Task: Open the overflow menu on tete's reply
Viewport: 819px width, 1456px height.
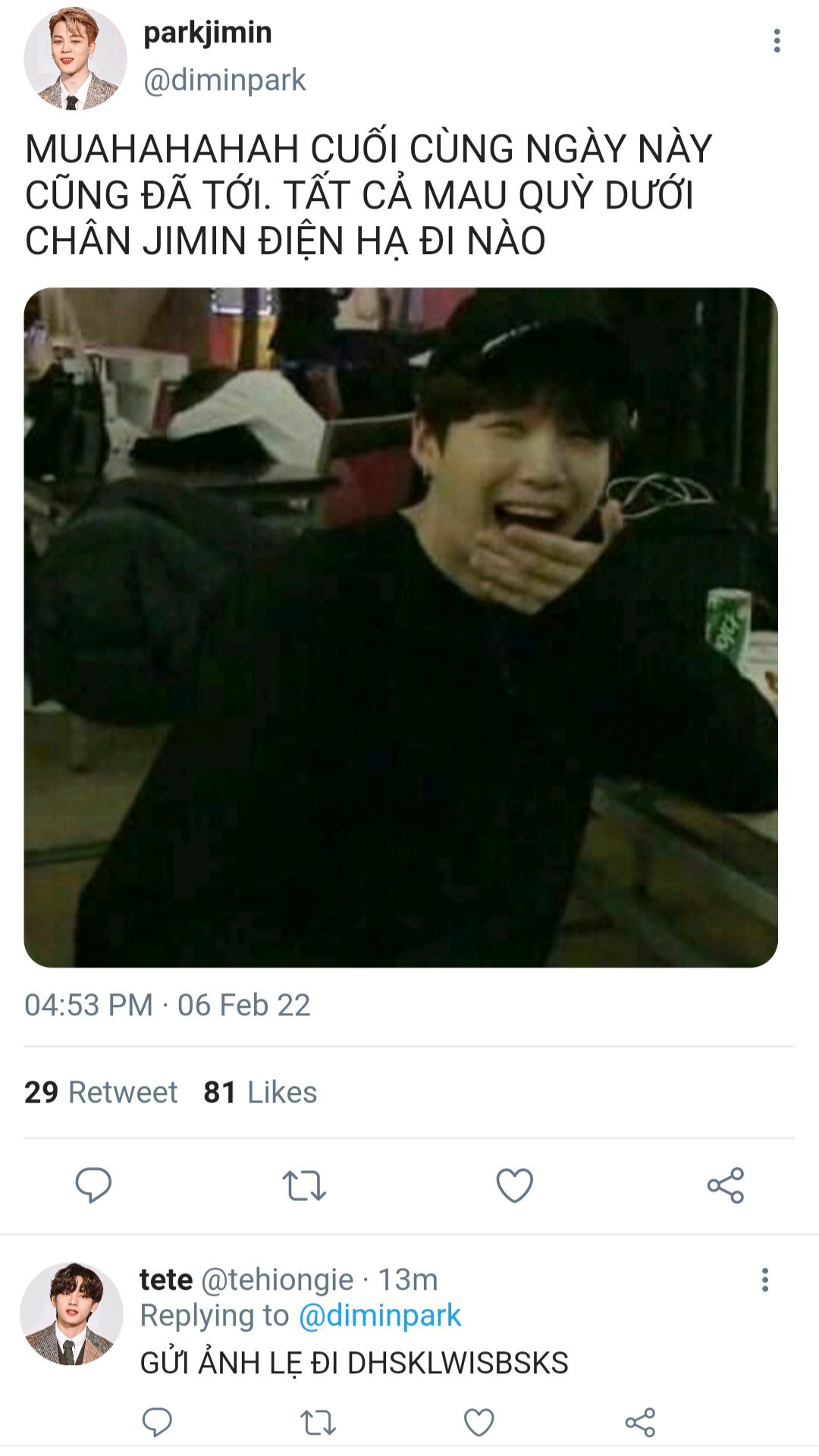Action: tap(764, 1279)
